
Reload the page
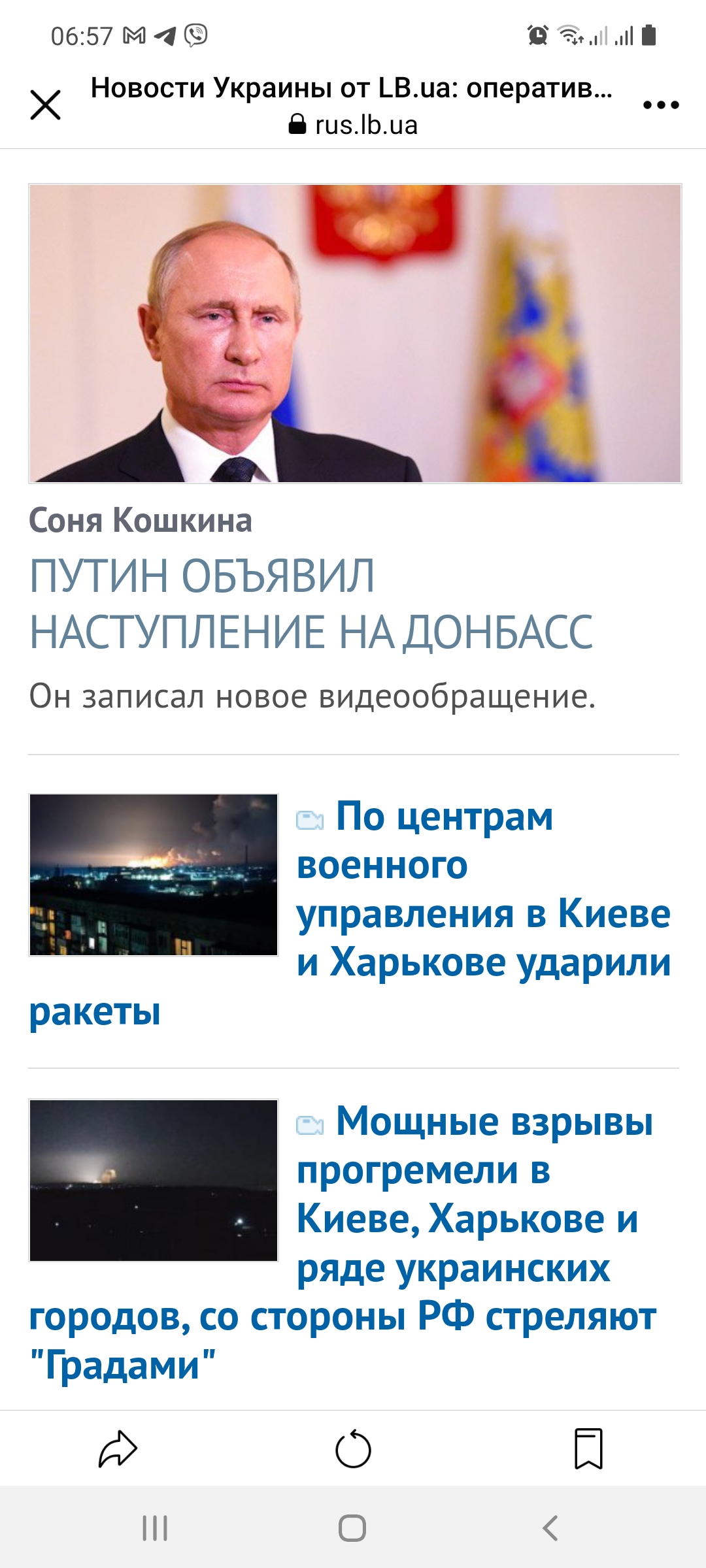tap(353, 1449)
